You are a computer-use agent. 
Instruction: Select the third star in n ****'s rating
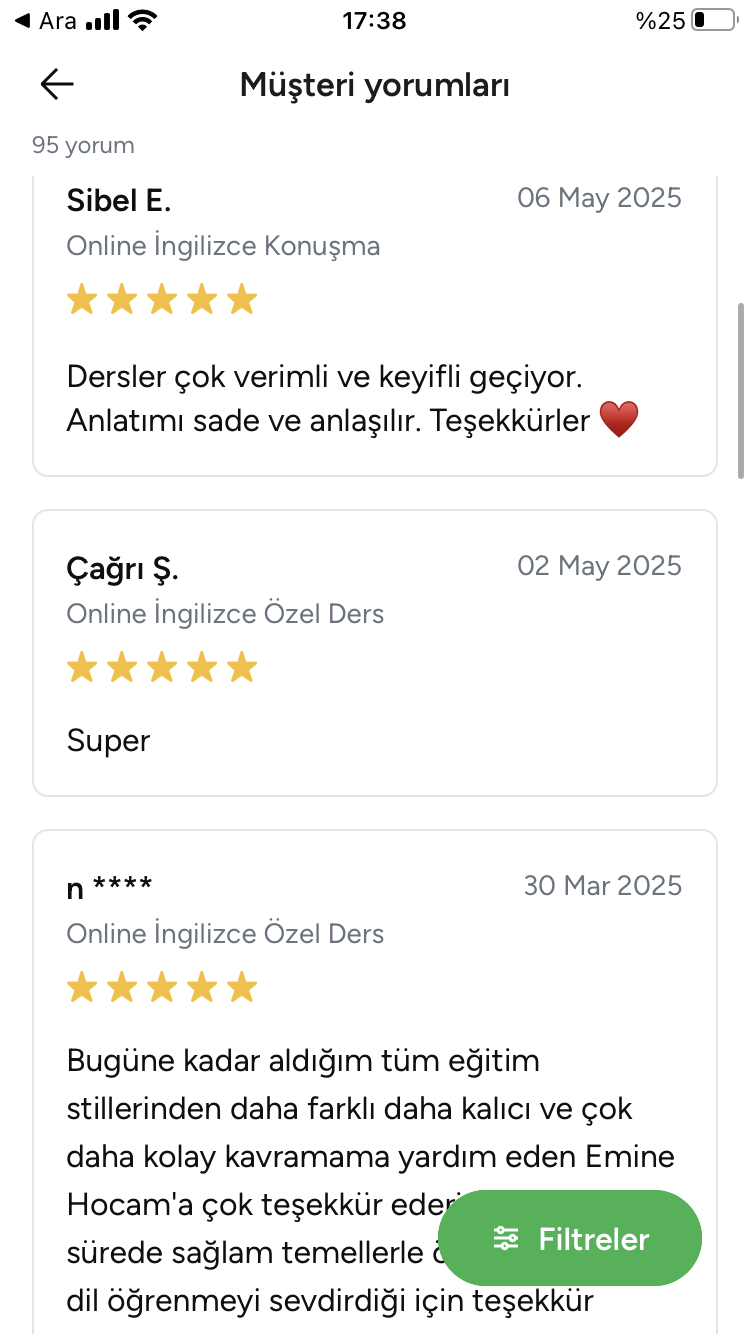[162, 986]
